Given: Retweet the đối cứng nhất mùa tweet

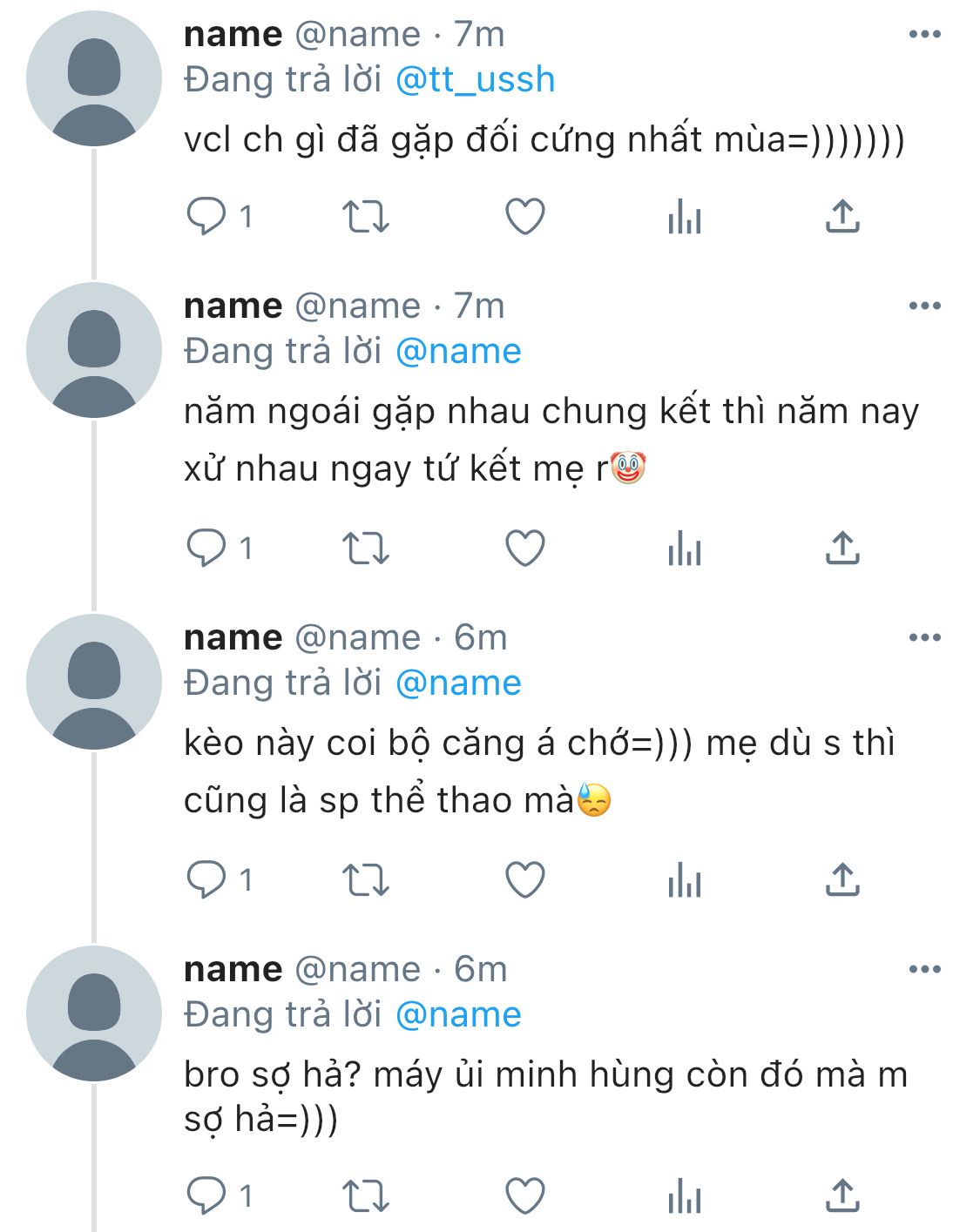Looking at the screenshot, I should pyautogui.click(x=365, y=216).
